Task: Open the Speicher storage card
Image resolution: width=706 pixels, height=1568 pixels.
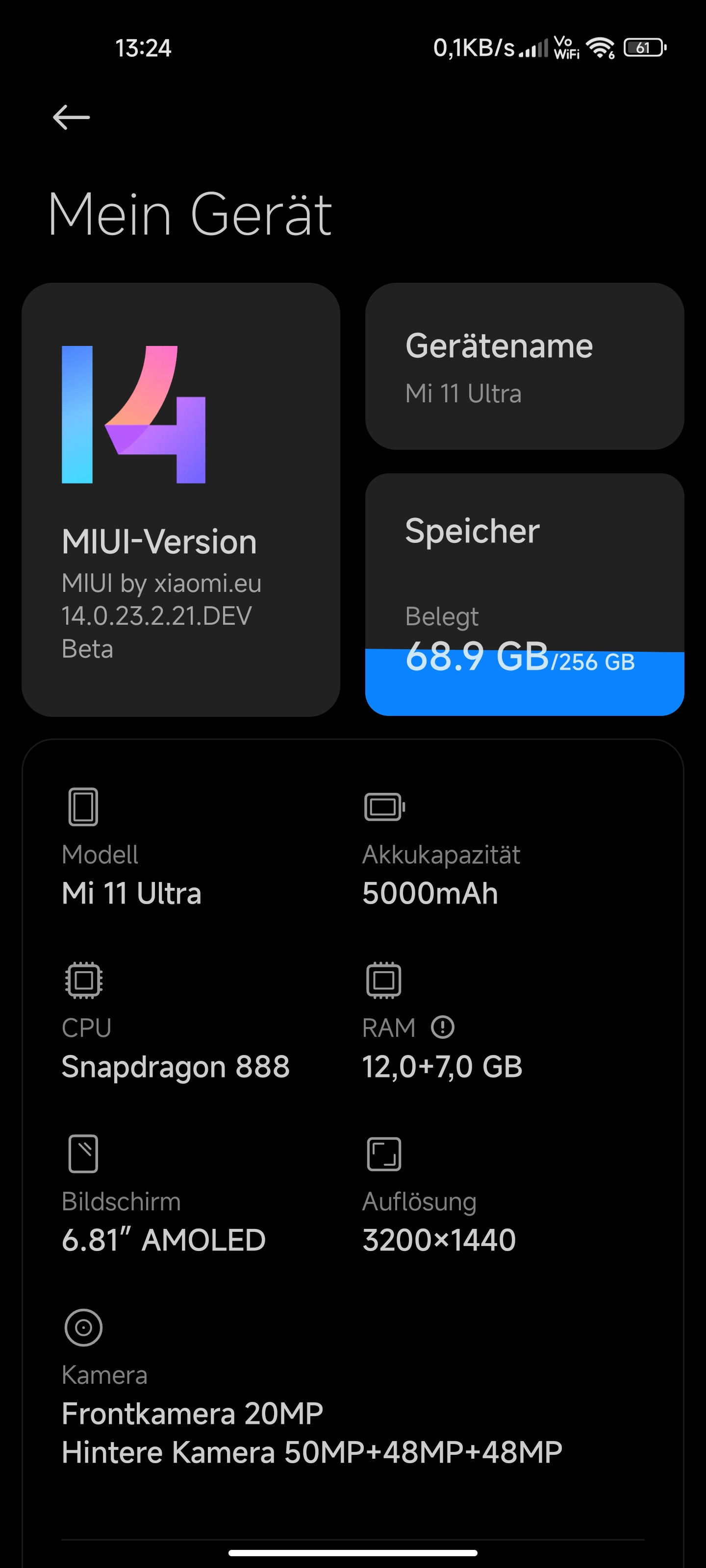Action: pyautogui.click(x=525, y=594)
